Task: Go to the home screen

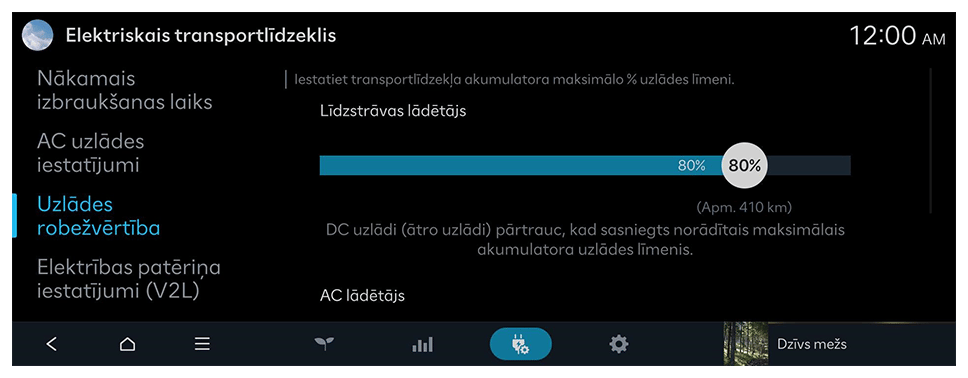Action: pos(127,344)
